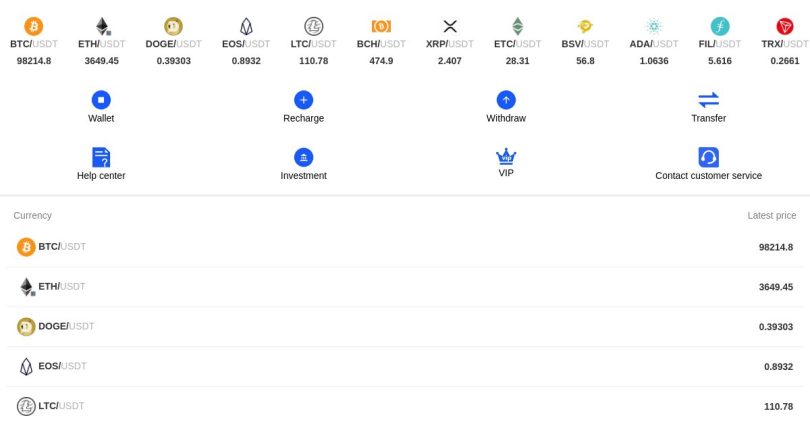Select FIL/USDT in the top ticker
810x424 pixels.
click(720, 42)
